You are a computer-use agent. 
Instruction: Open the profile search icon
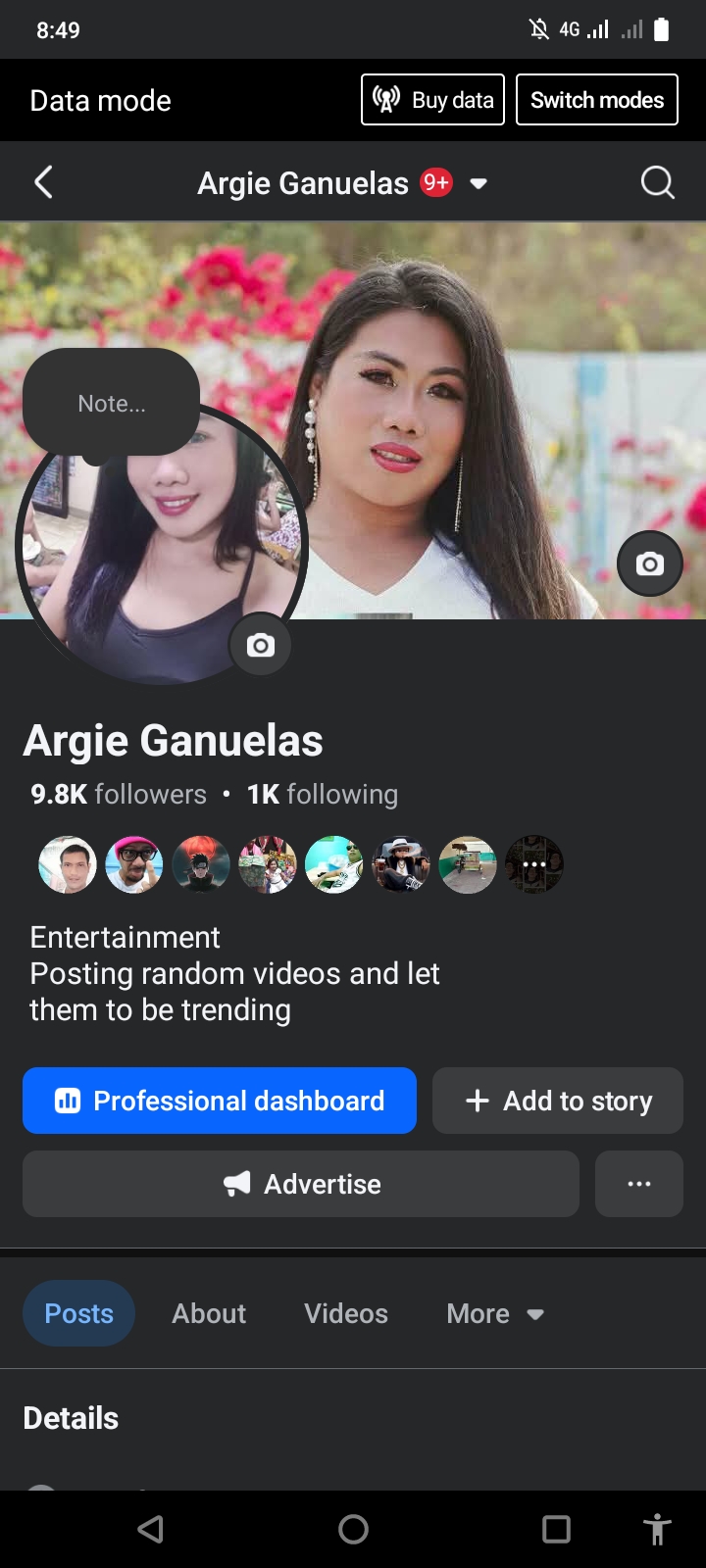pos(657,182)
